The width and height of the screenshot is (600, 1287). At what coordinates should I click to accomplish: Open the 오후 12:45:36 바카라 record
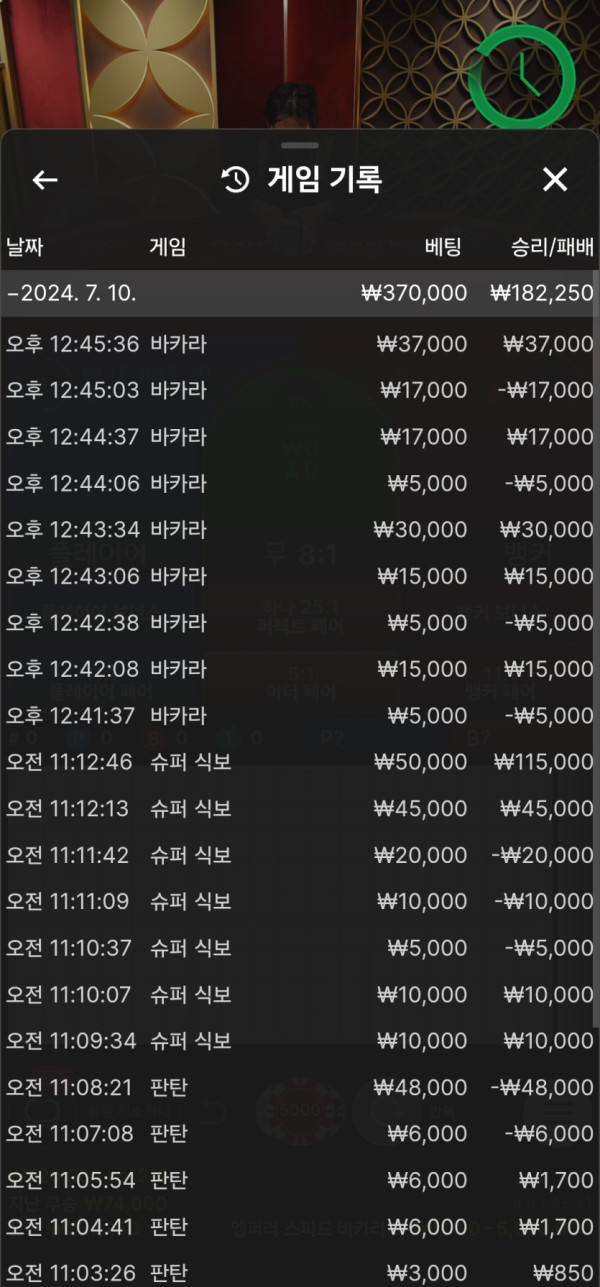[x=300, y=344]
